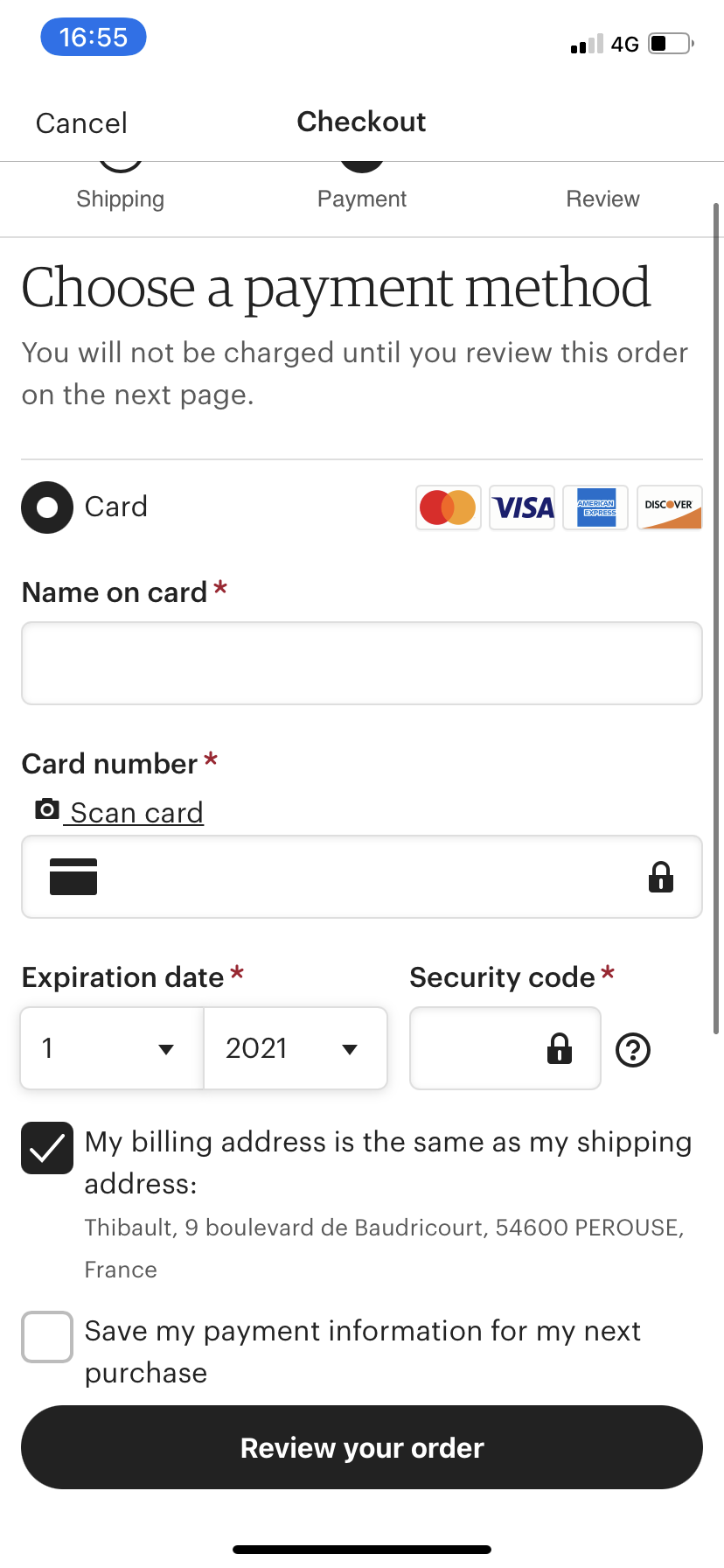Screen dimensions: 724x1568
Task: Open the Scan card link
Action: (x=136, y=813)
